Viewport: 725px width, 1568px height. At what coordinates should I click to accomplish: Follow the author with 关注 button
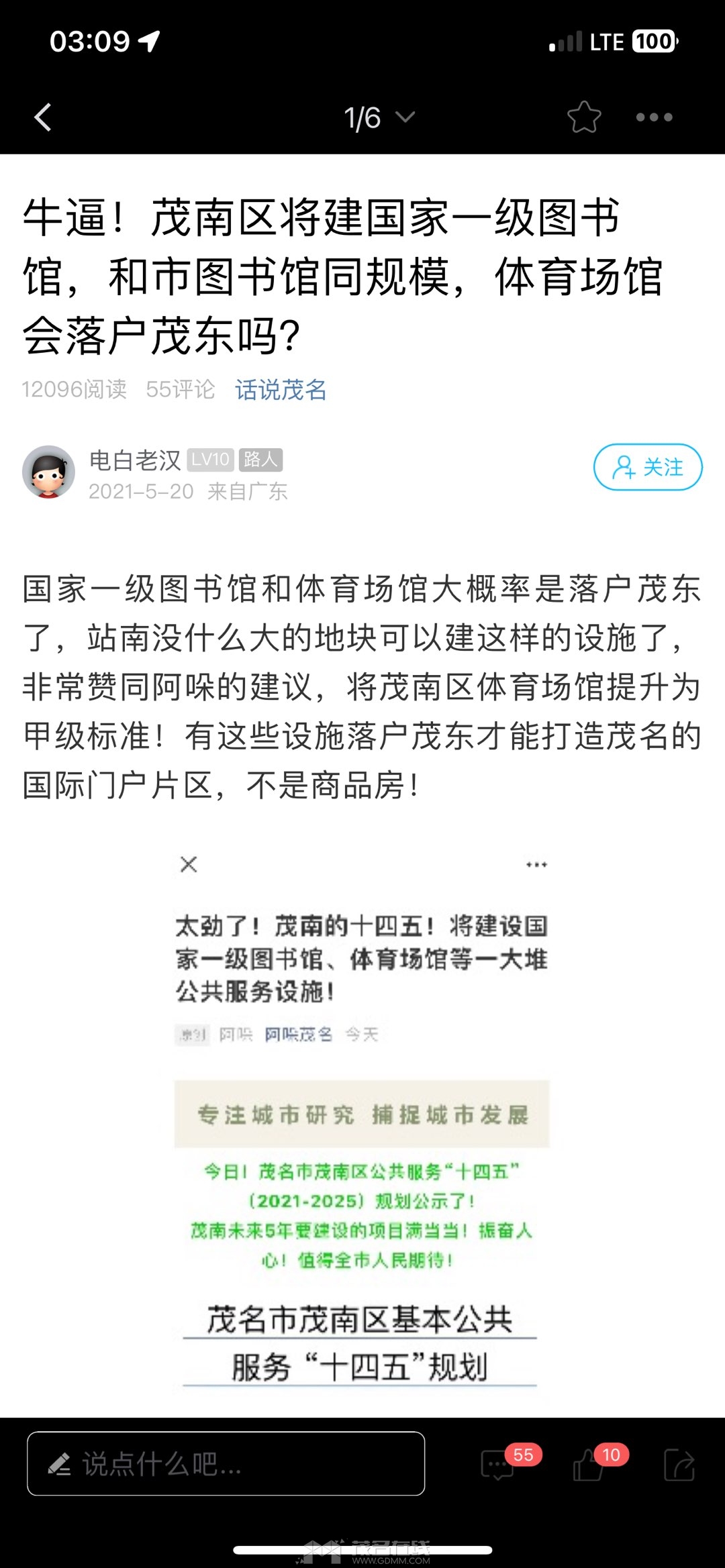click(x=647, y=467)
